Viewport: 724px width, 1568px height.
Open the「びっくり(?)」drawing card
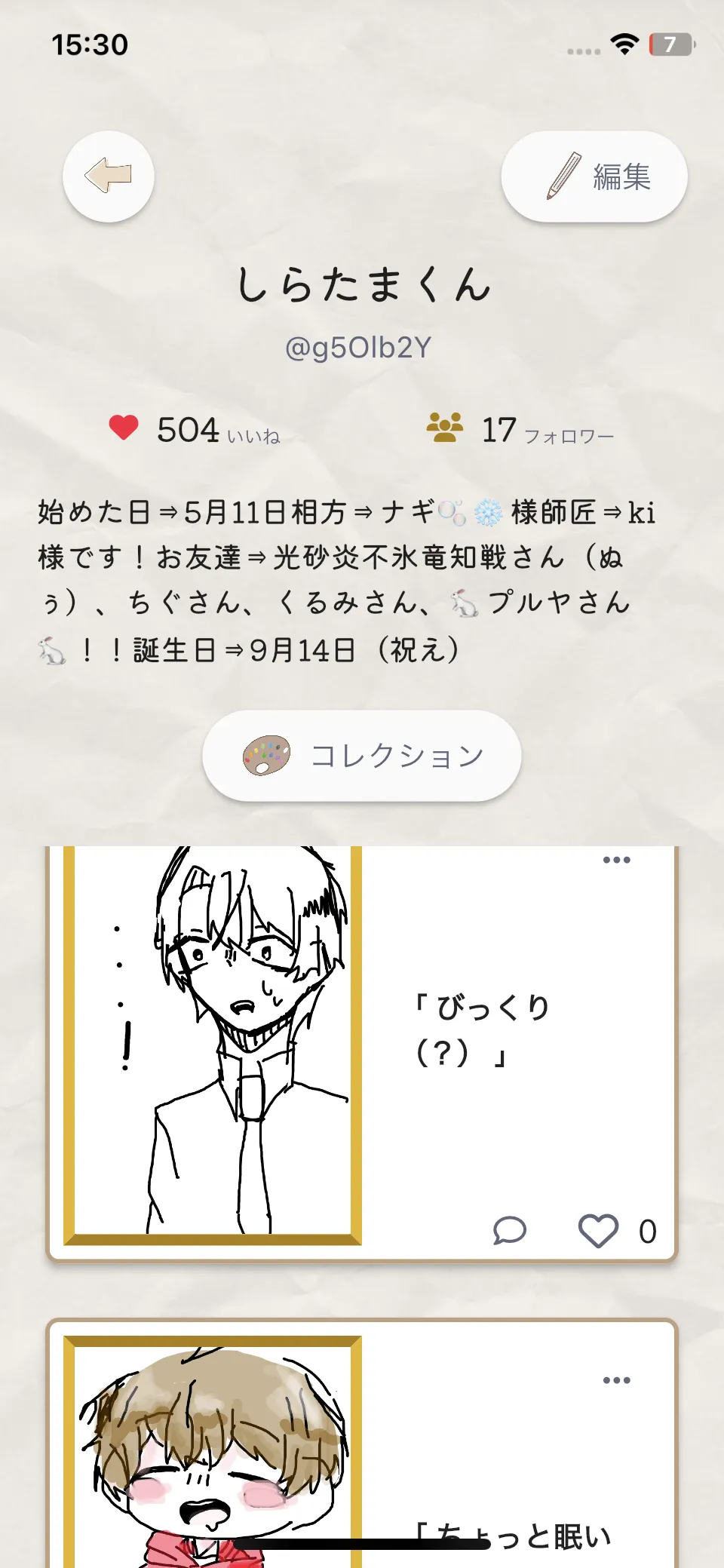tap(362, 1053)
